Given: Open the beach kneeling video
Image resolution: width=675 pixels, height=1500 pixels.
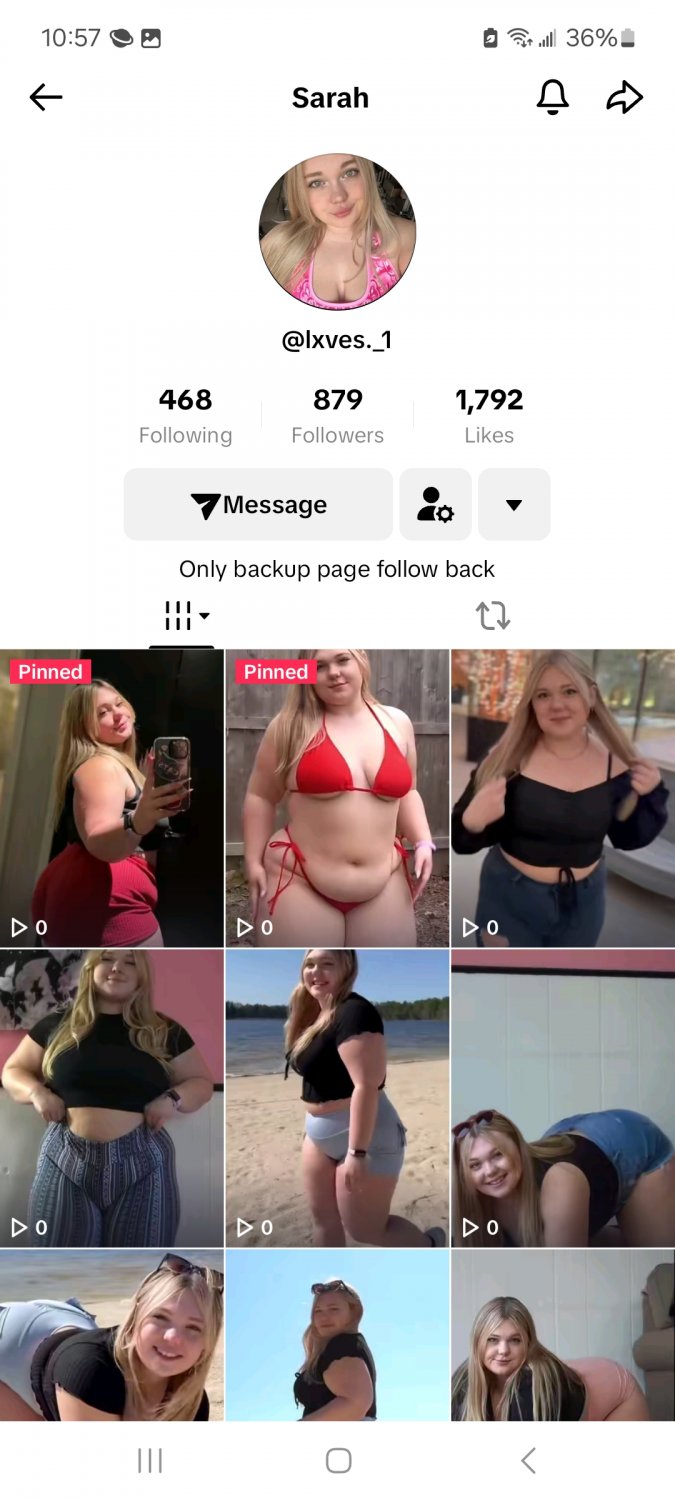Looking at the screenshot, I should tap(337, 1098).
